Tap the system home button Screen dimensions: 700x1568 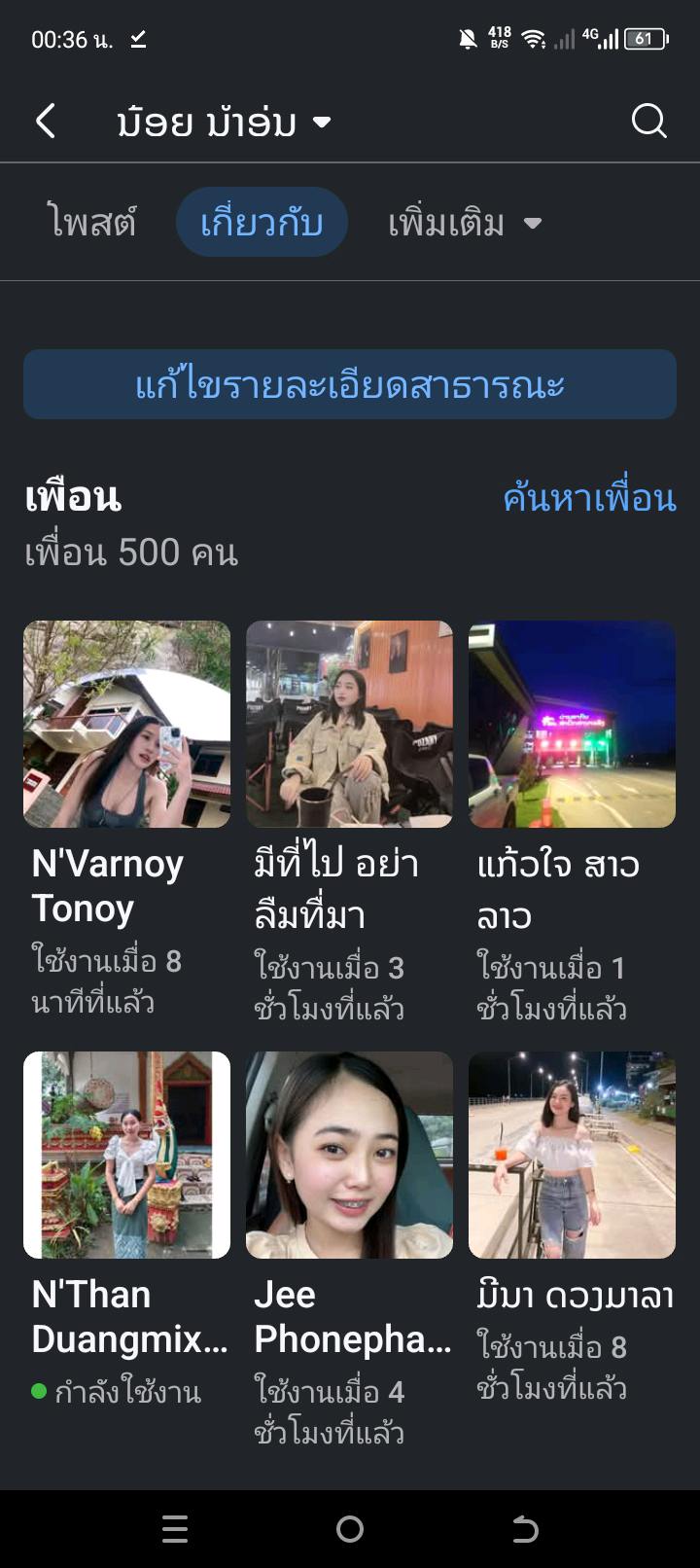pyautogui.click(x=350, y=1530)
